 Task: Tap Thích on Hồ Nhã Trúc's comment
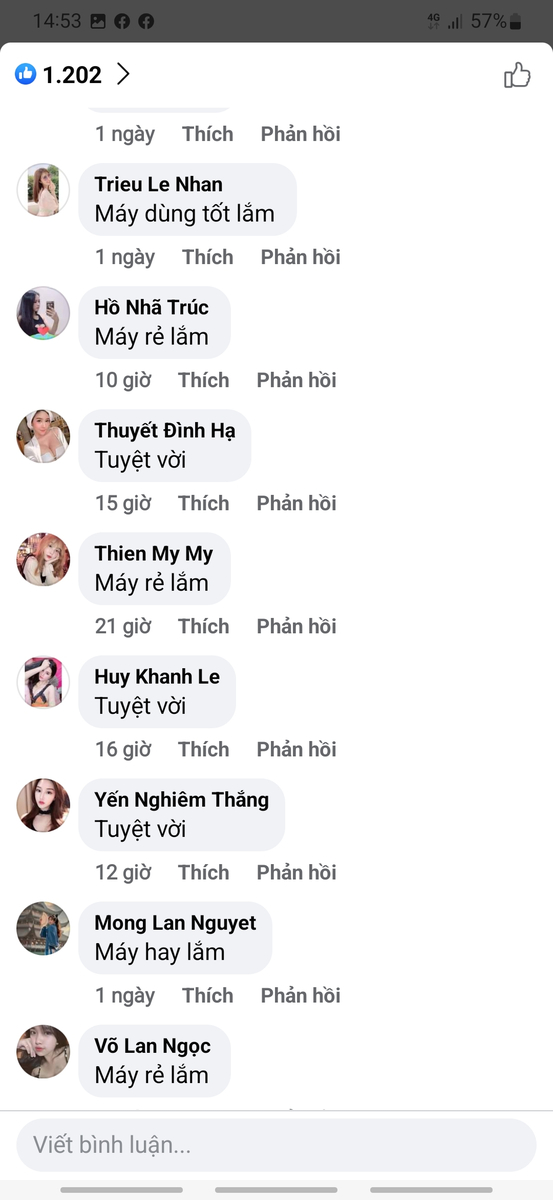click(x=204, y=380)
